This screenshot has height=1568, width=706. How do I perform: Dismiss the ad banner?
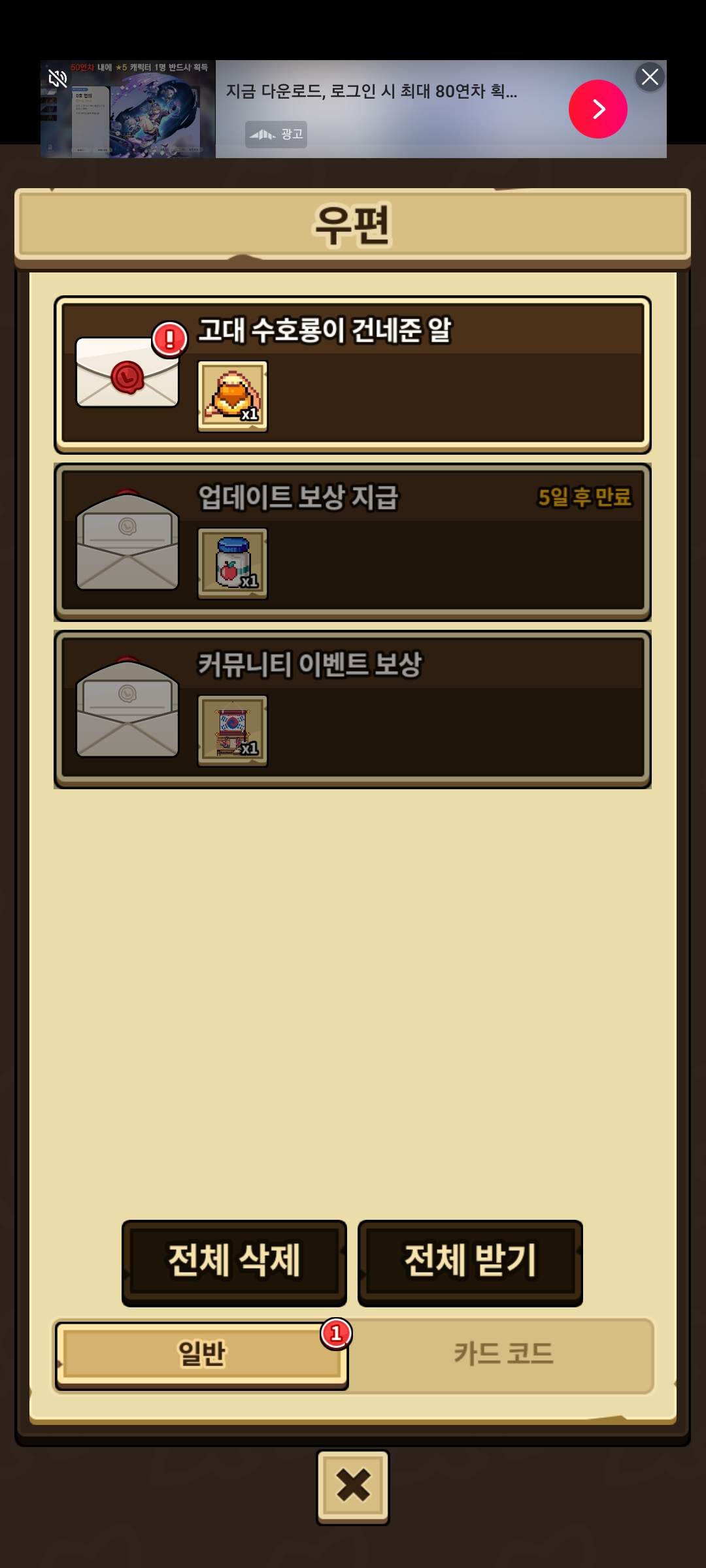(650, 77)
